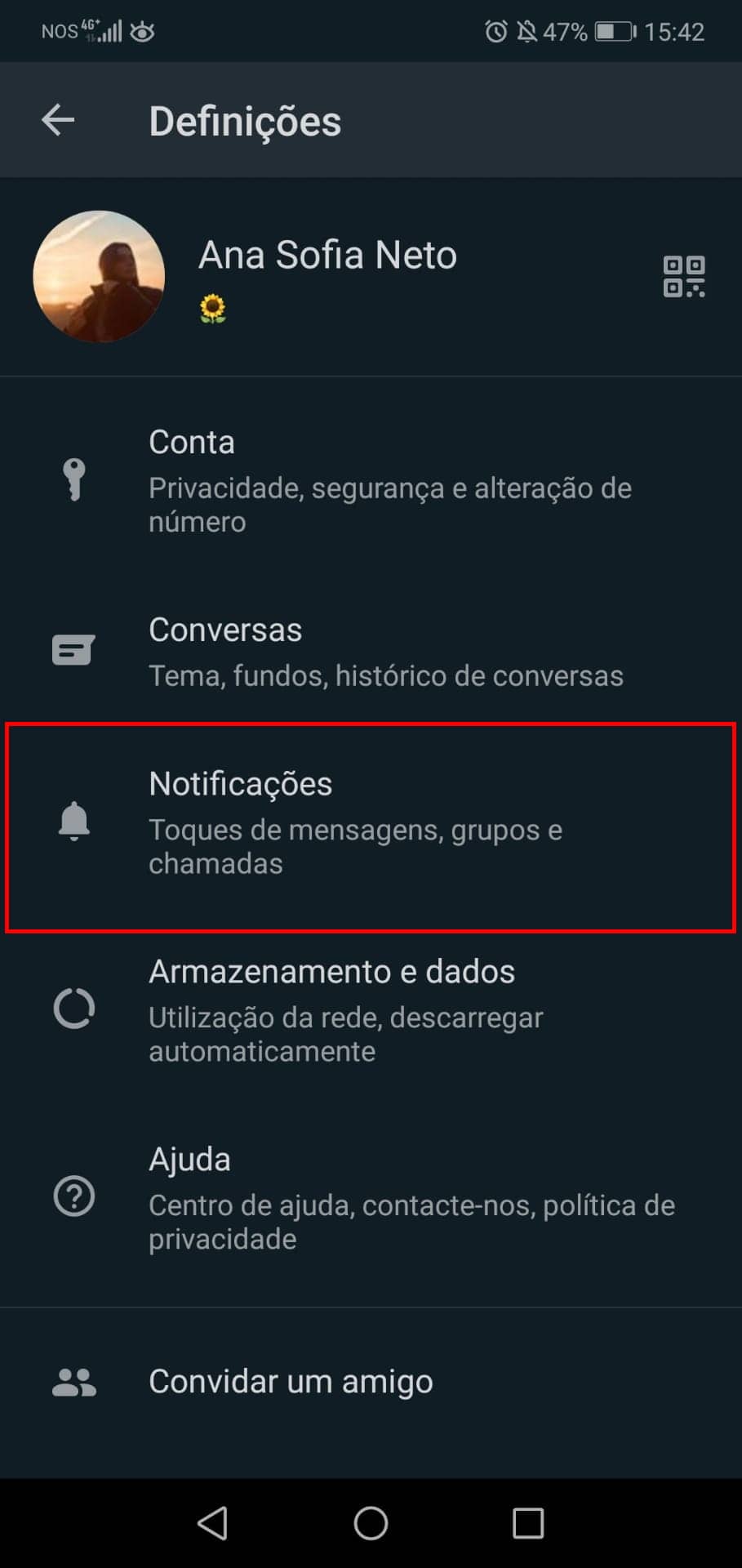The height and width of the screenshot is (1568, 742).
Task: Open the Ajuda section
Action: 371,1198
